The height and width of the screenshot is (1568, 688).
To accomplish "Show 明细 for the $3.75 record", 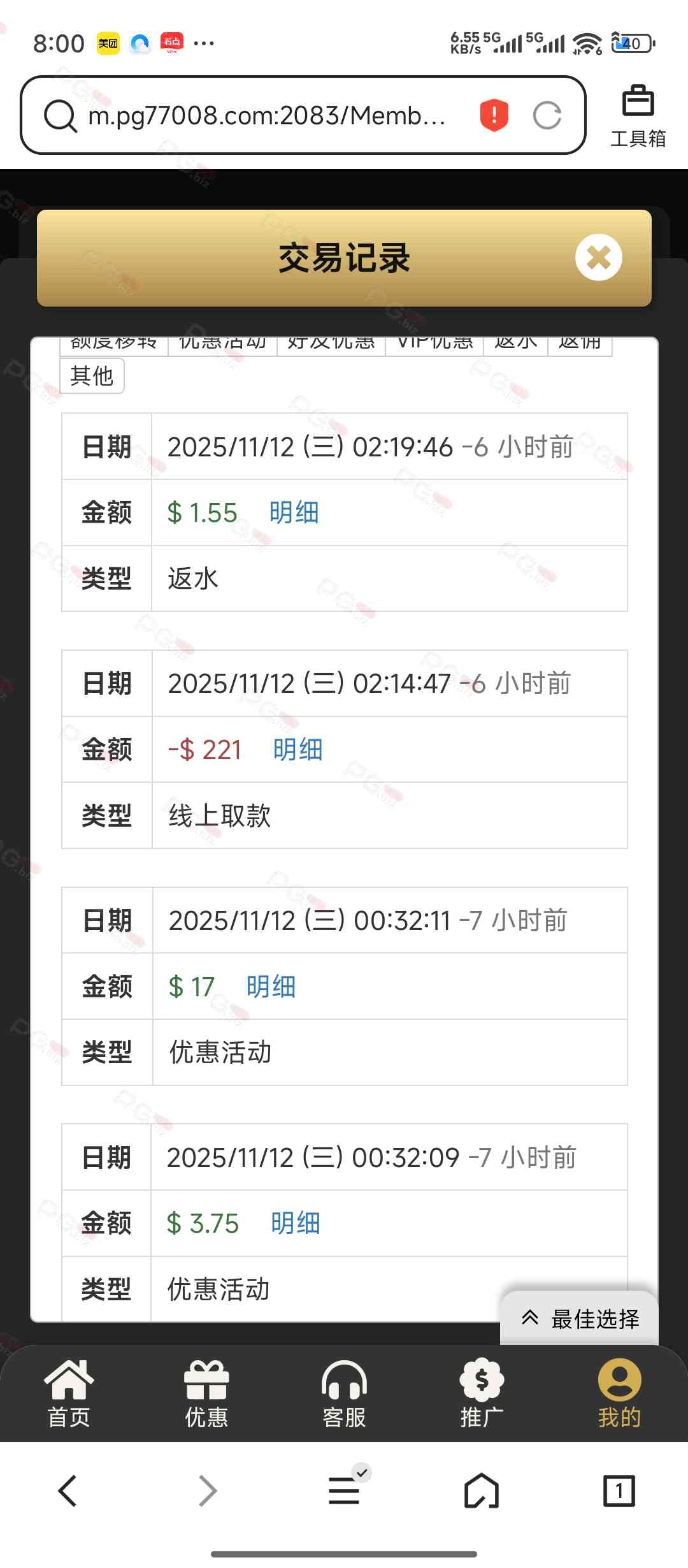I will (x=295, y=1223).
